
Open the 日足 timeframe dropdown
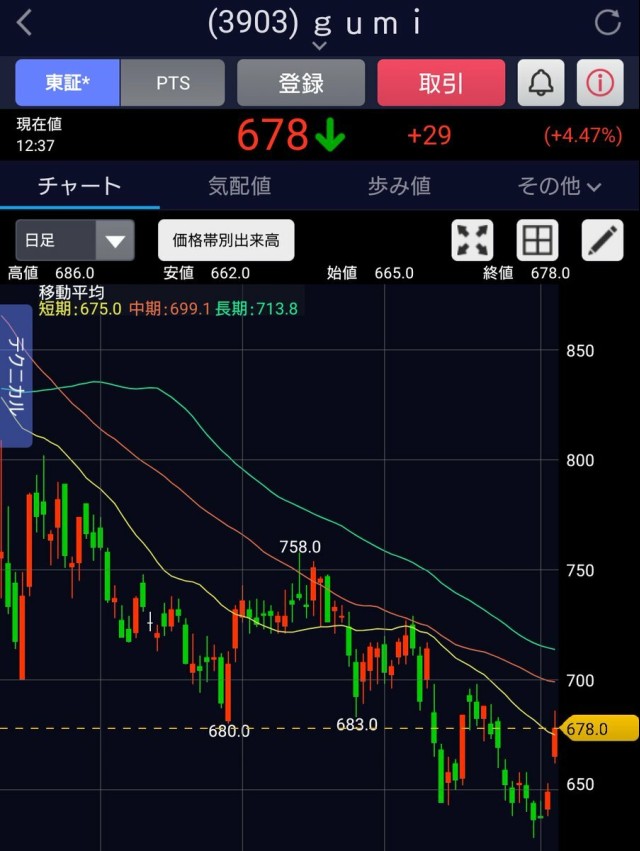tap(74, 240)
